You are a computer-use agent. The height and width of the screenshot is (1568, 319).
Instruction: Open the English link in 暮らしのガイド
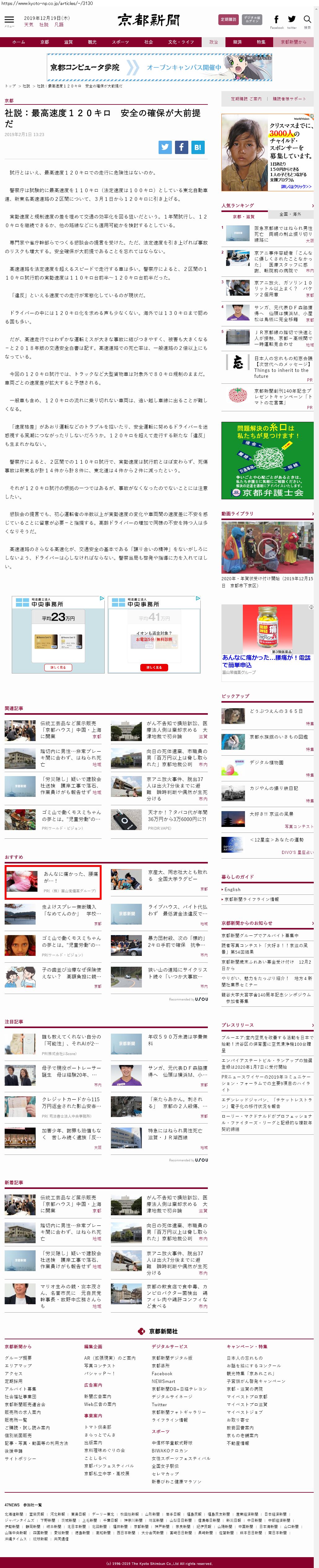pyautogui.click(x=233, y=889)
